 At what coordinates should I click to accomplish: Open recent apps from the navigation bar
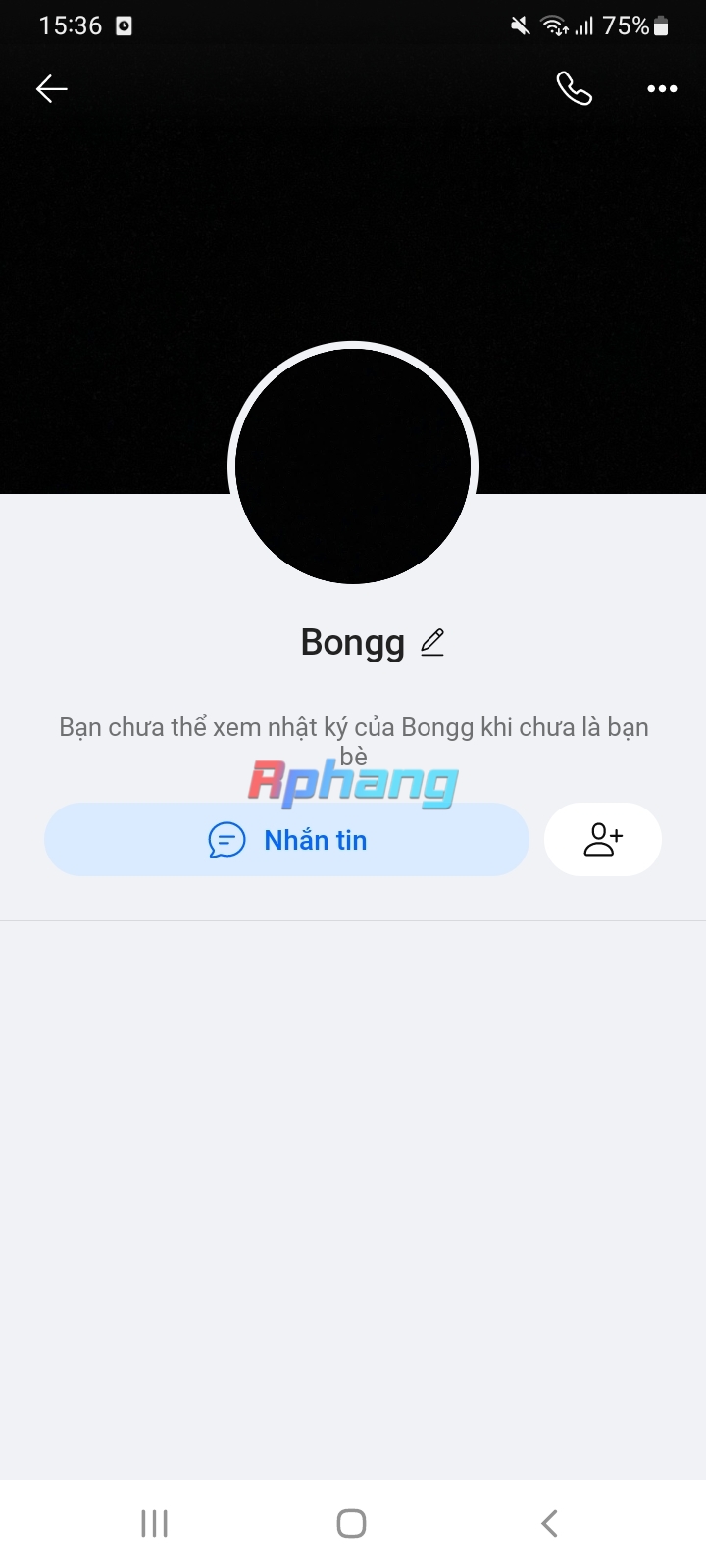pos(154,1523)
